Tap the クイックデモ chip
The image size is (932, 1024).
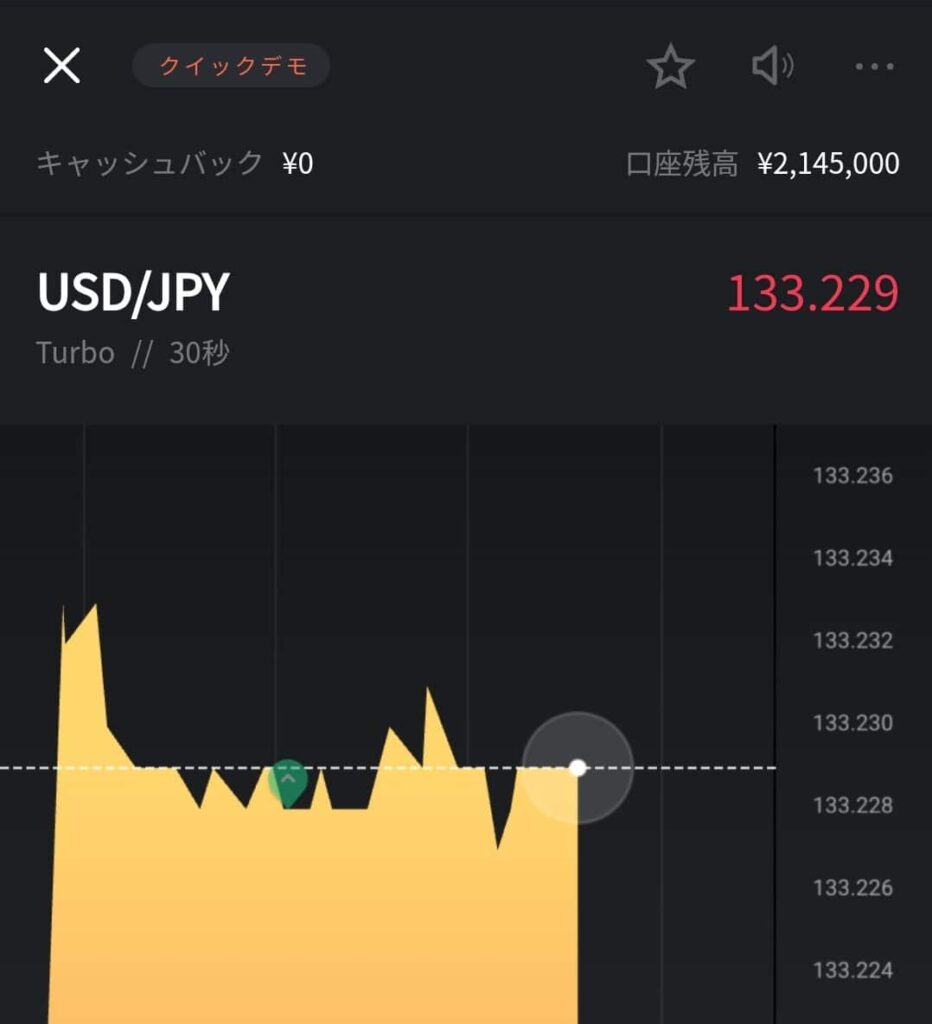click(x=231, y=66)
